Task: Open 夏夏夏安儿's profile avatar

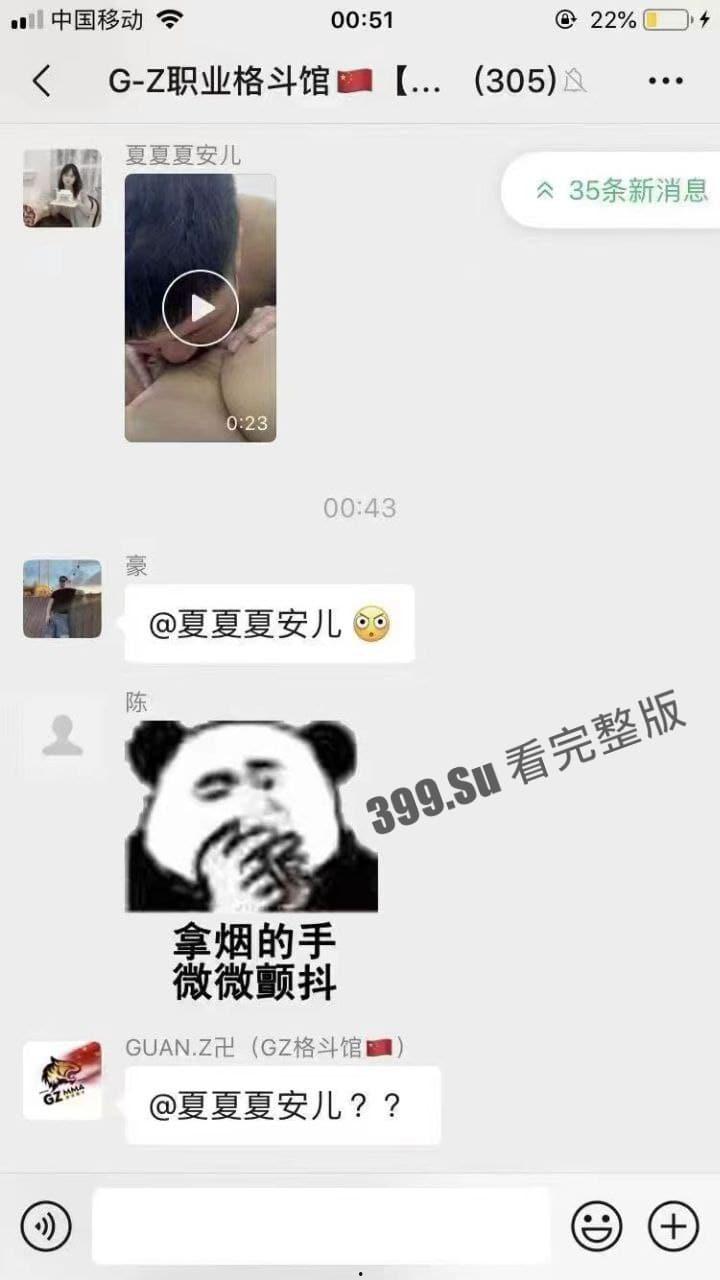Action: point(61,185)
